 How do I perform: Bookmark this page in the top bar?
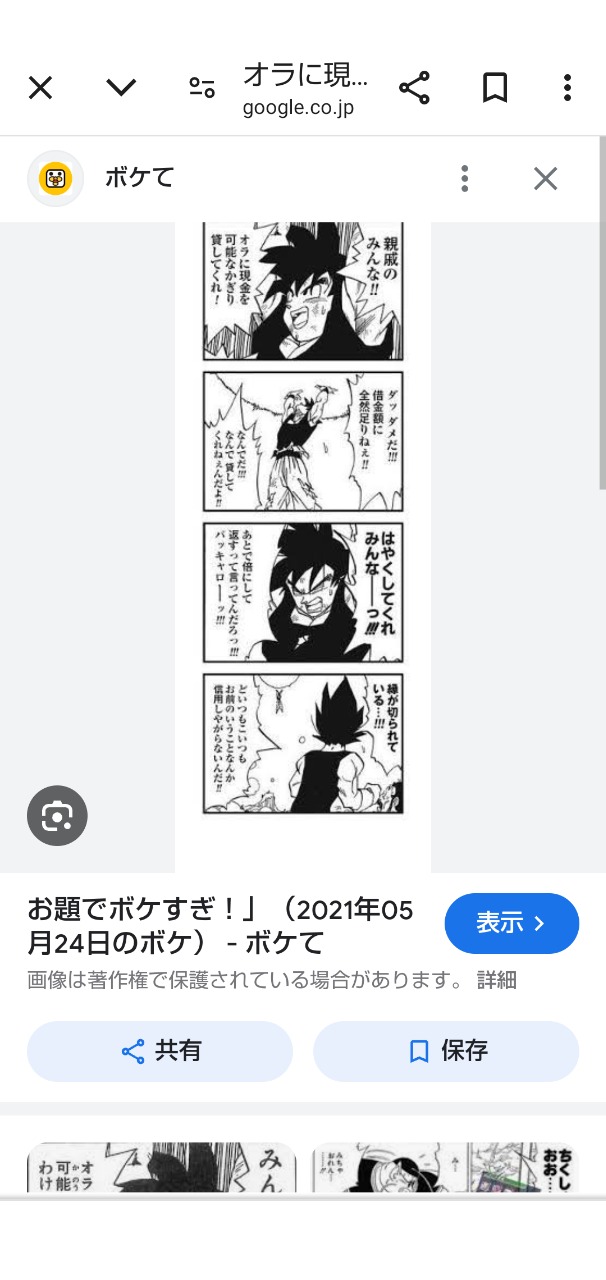pos(494,88)
